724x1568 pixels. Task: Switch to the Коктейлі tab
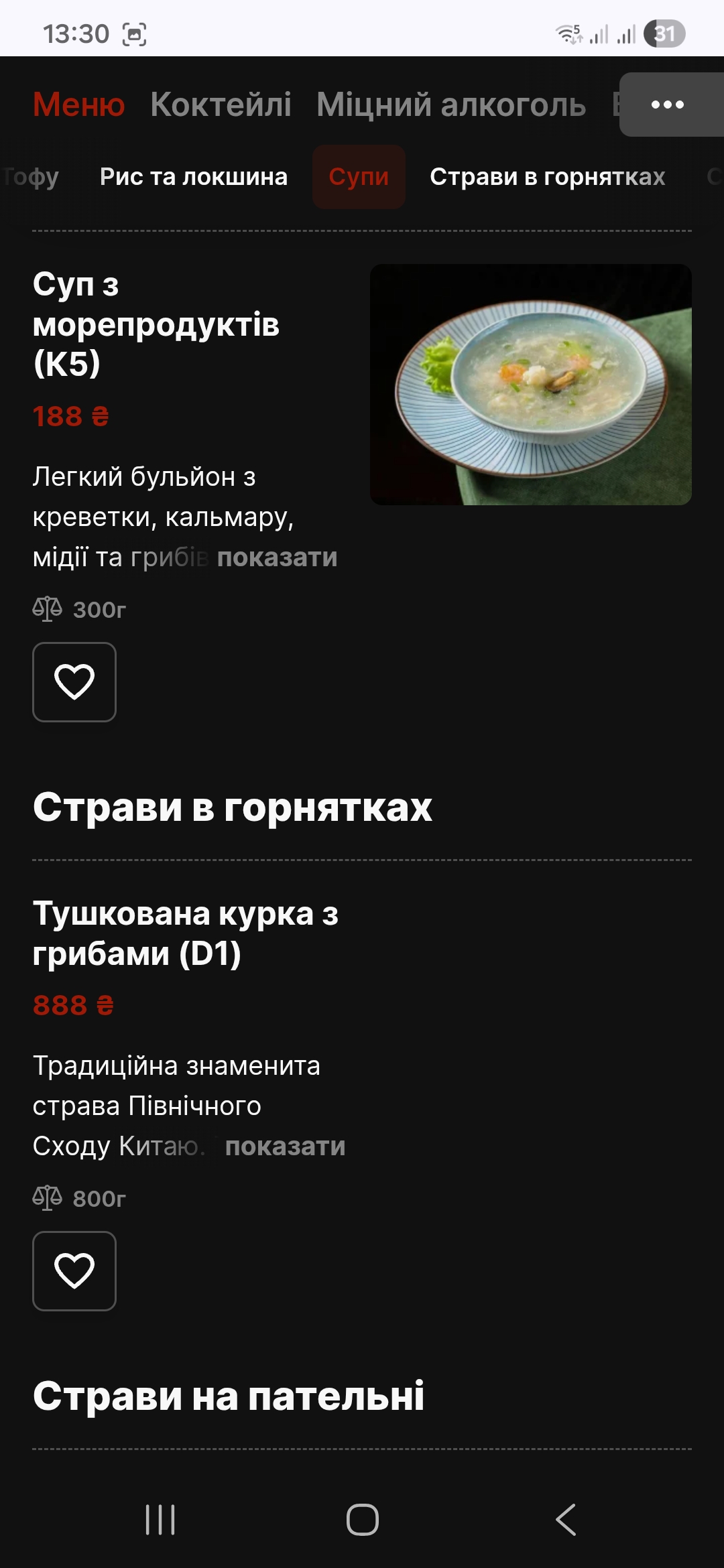click(x=221, y=105)
